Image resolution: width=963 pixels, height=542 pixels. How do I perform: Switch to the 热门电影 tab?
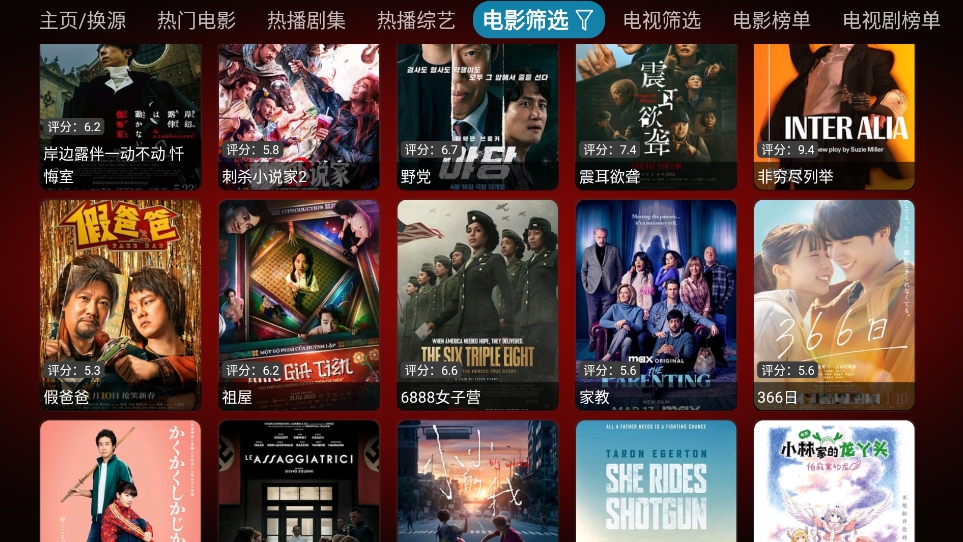pyautogui.click(x=196, y=20)
